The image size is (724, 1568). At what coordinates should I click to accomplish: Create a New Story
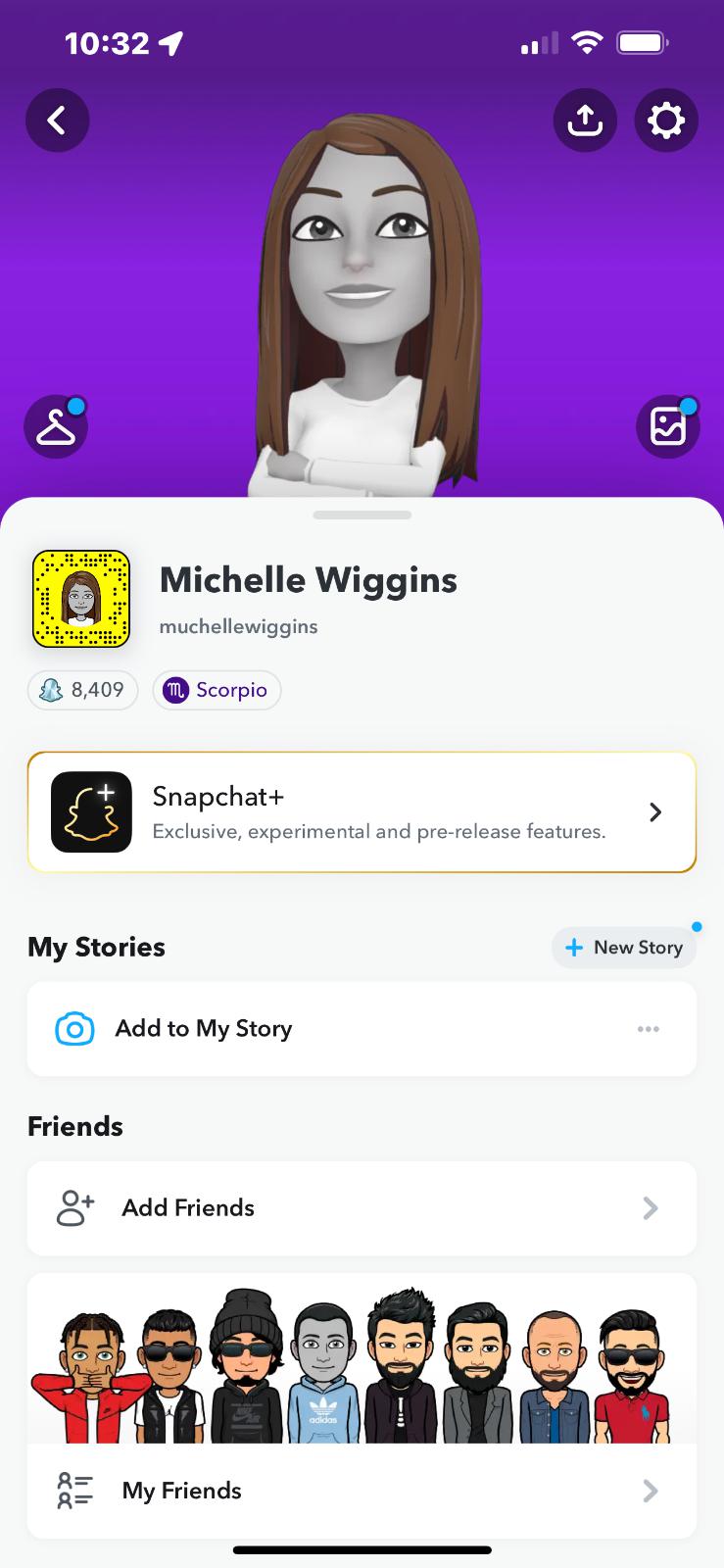[x=624, y=948]
